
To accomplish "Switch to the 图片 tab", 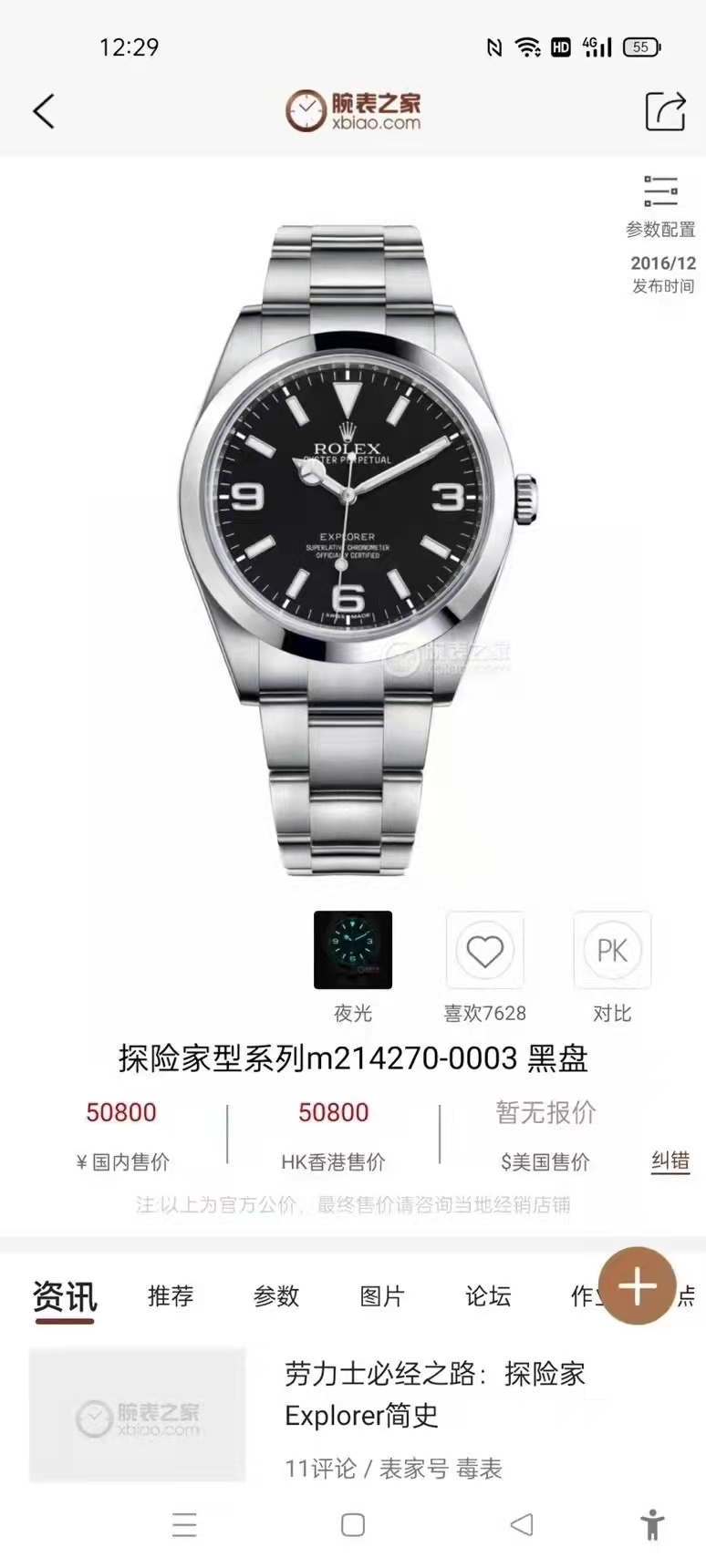I will click(382, 1295).
